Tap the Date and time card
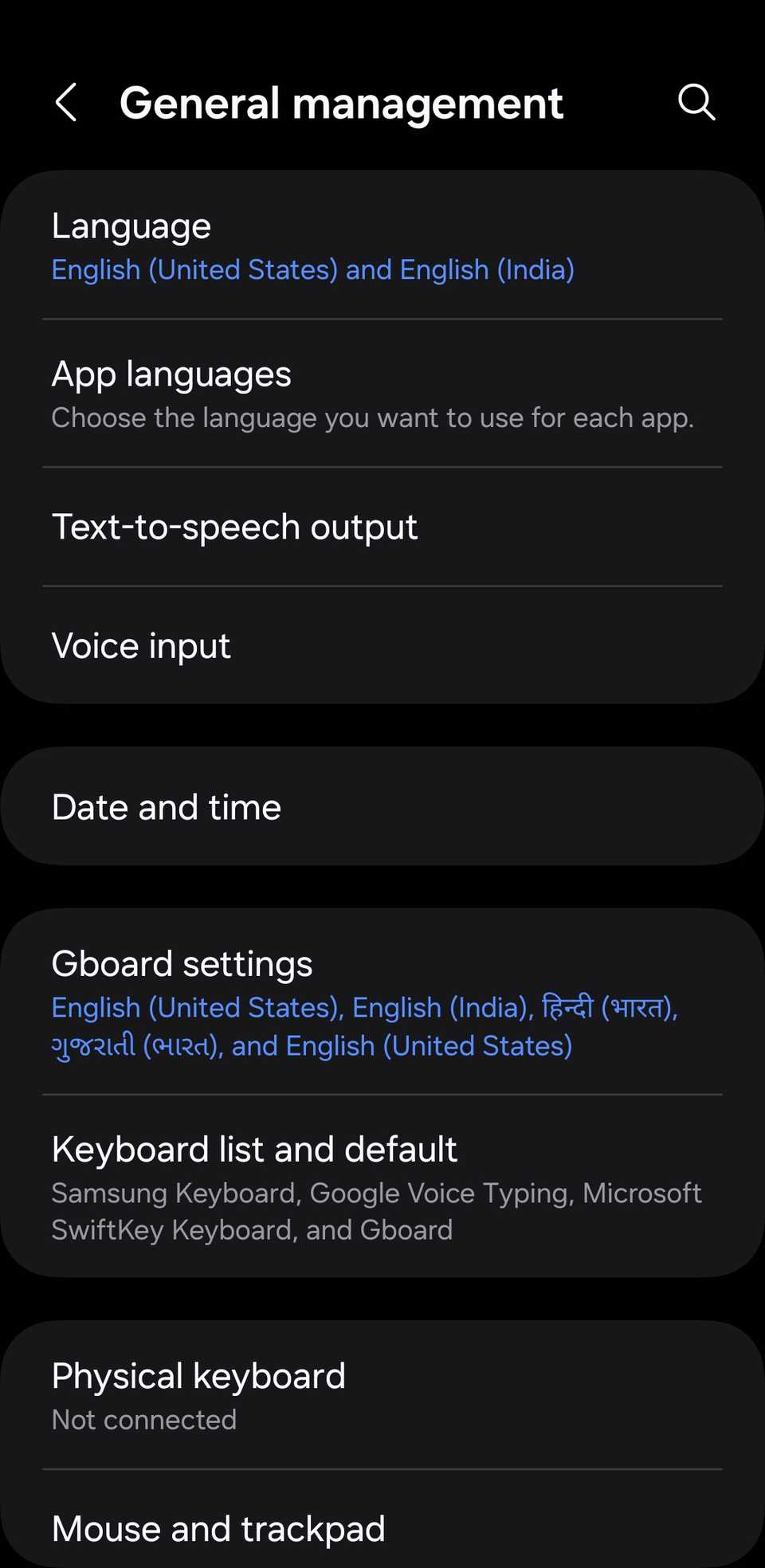The height and width of the screenshot is (1568, 765). (x=382, y=806)
